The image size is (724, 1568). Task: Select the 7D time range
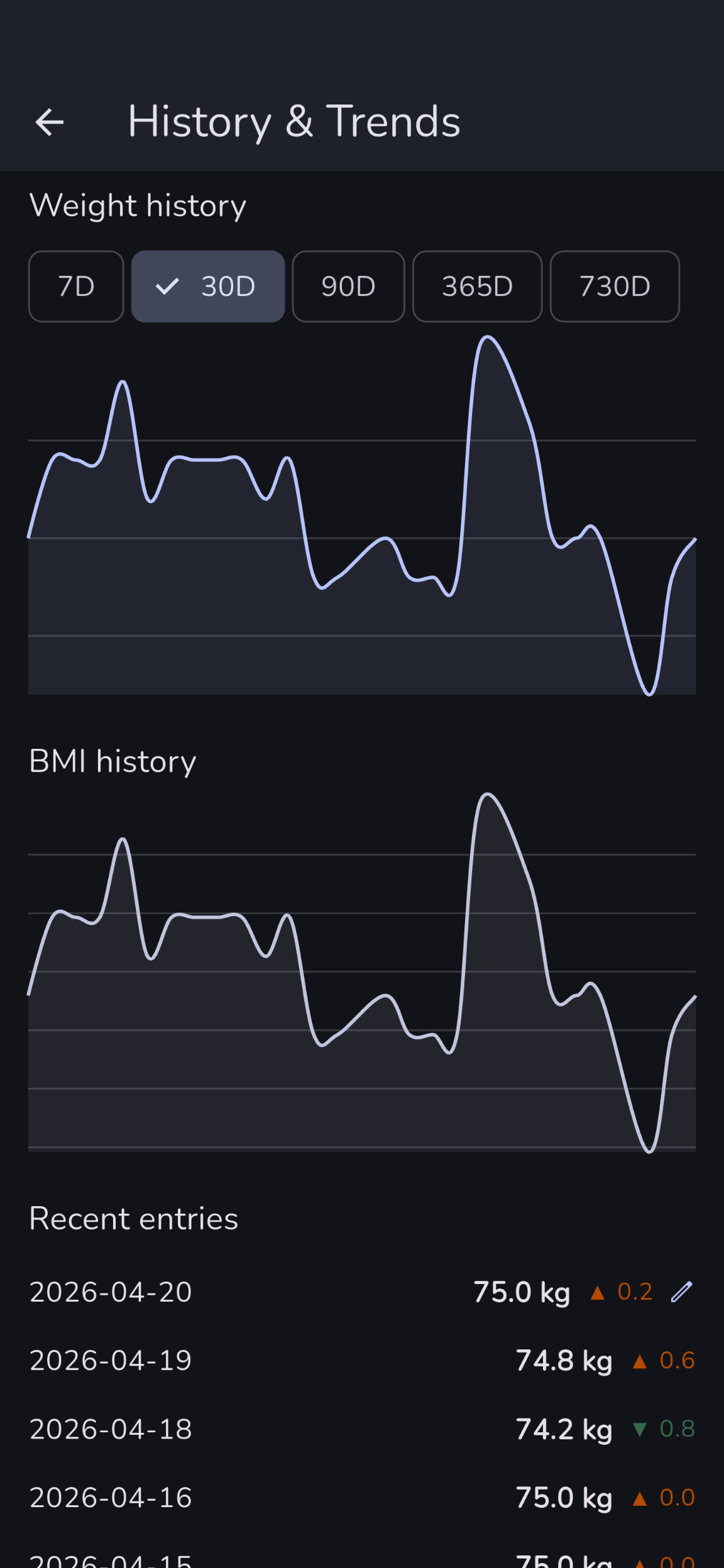tap(76, 286)
